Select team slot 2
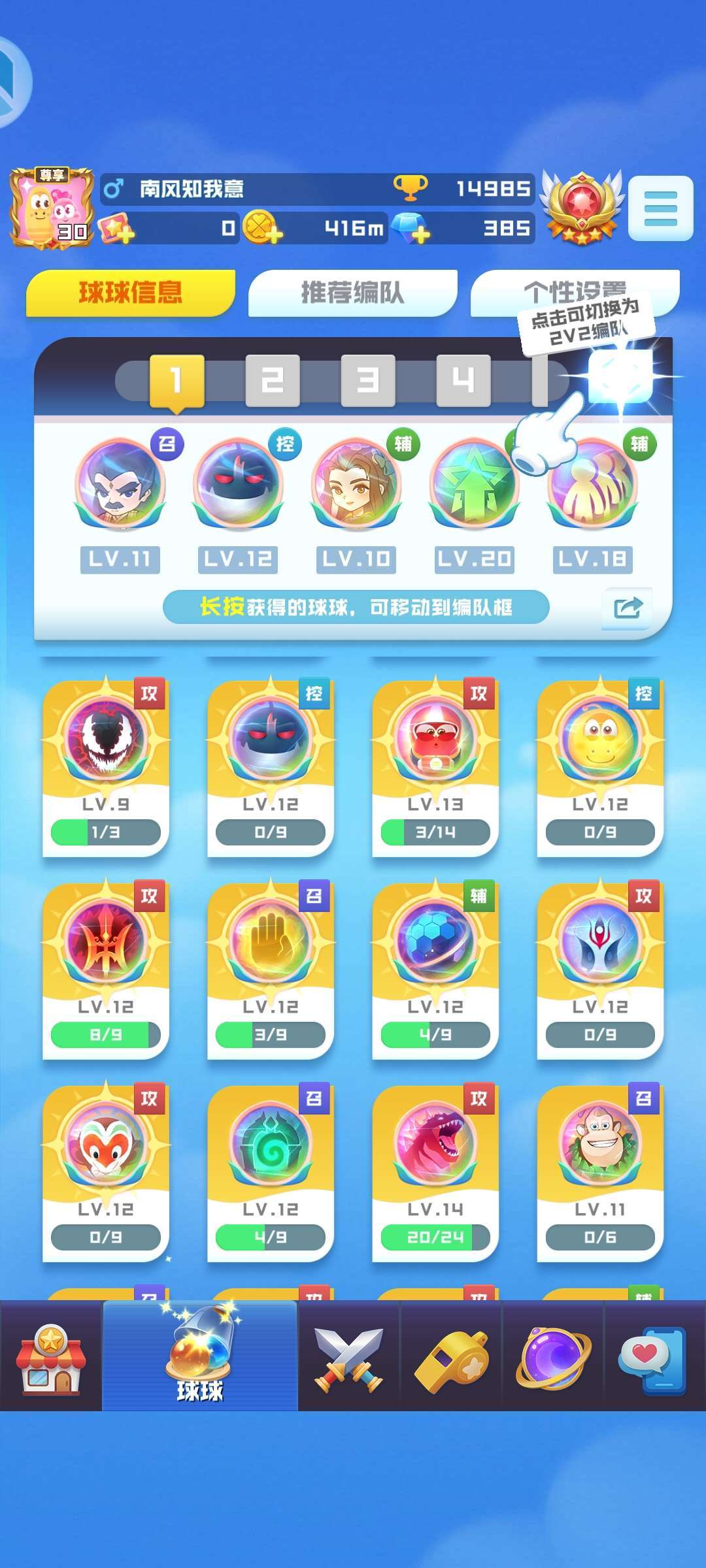This screenshot has width=706, height=1568. (x=272, y=380)
